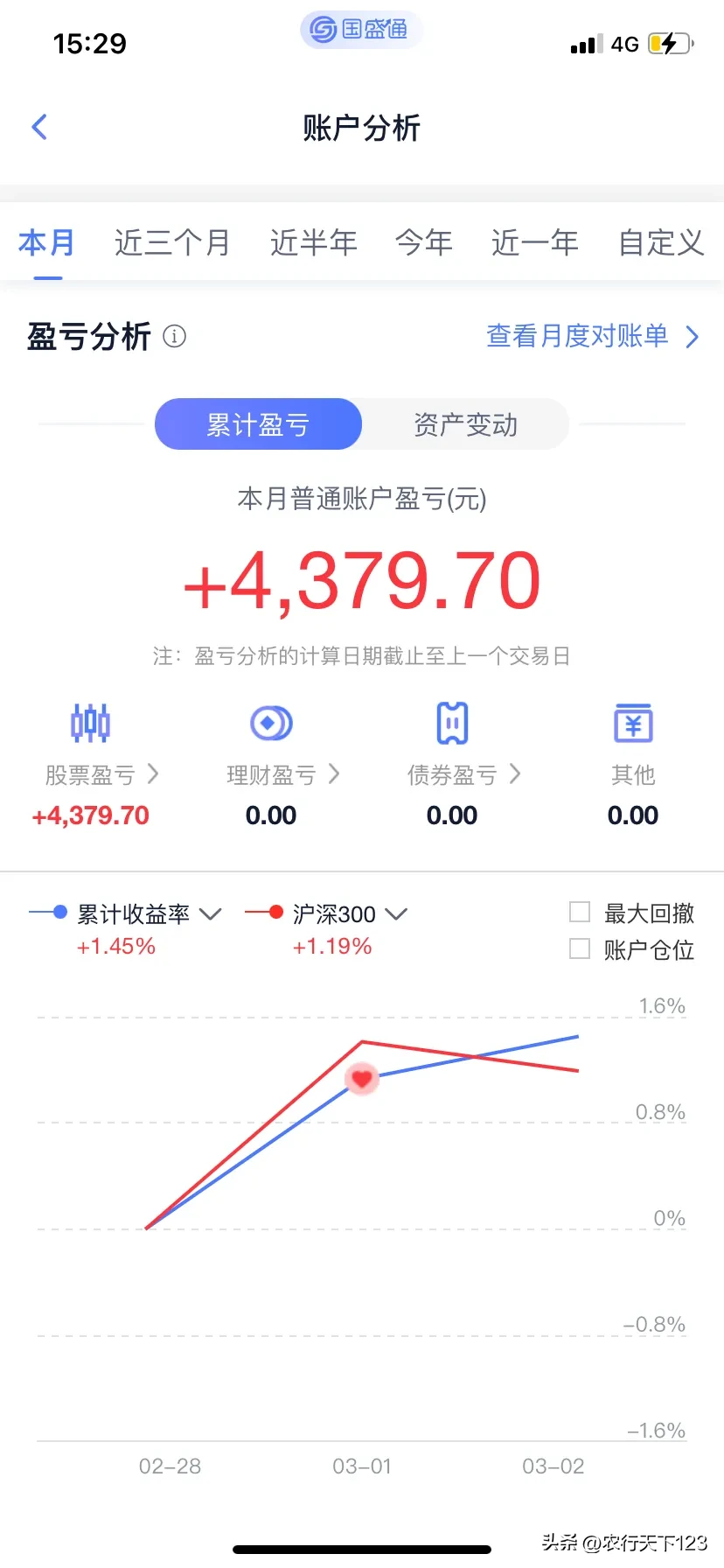Image resolution: width=724 pixels, height=1568 pixels.
Task: Tap the heart marker on the chart
Action: tap(362, 1079)
